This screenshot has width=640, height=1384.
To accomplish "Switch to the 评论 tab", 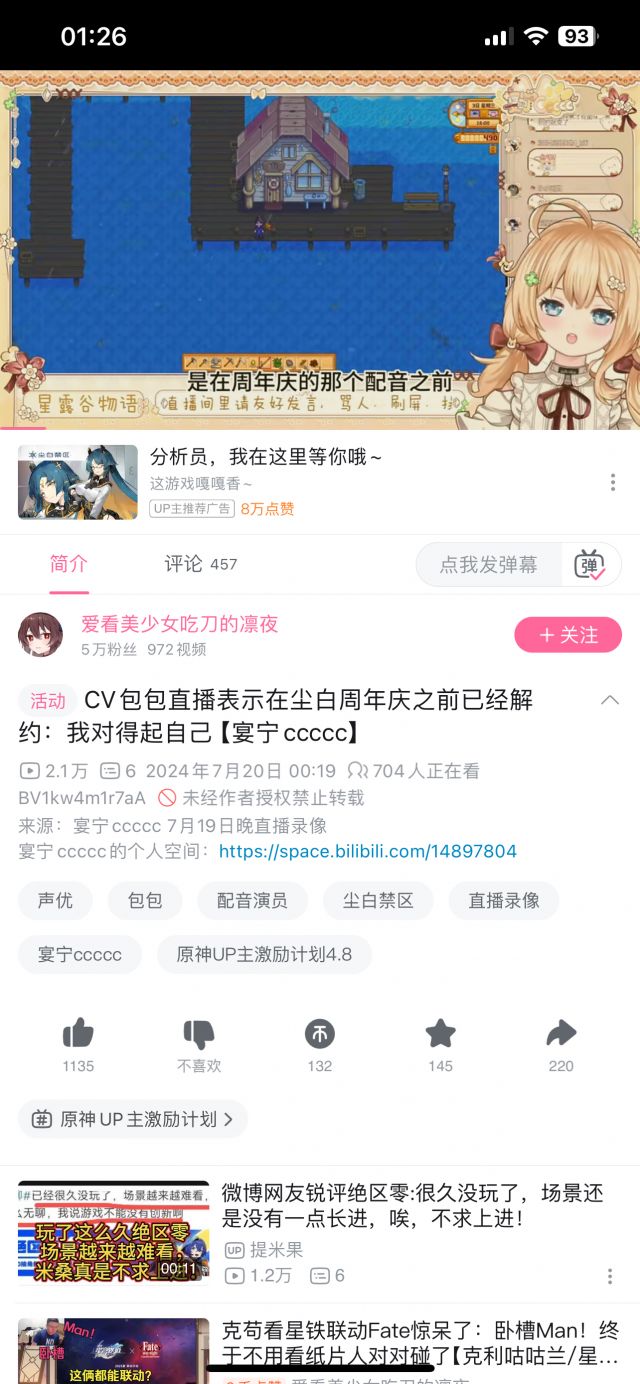I will click(x=201, y=564).
